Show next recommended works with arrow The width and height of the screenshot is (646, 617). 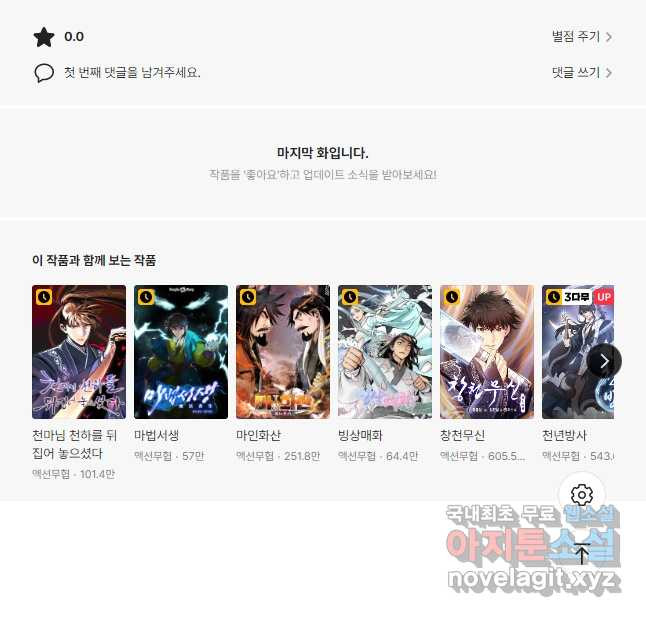(604, 361)
